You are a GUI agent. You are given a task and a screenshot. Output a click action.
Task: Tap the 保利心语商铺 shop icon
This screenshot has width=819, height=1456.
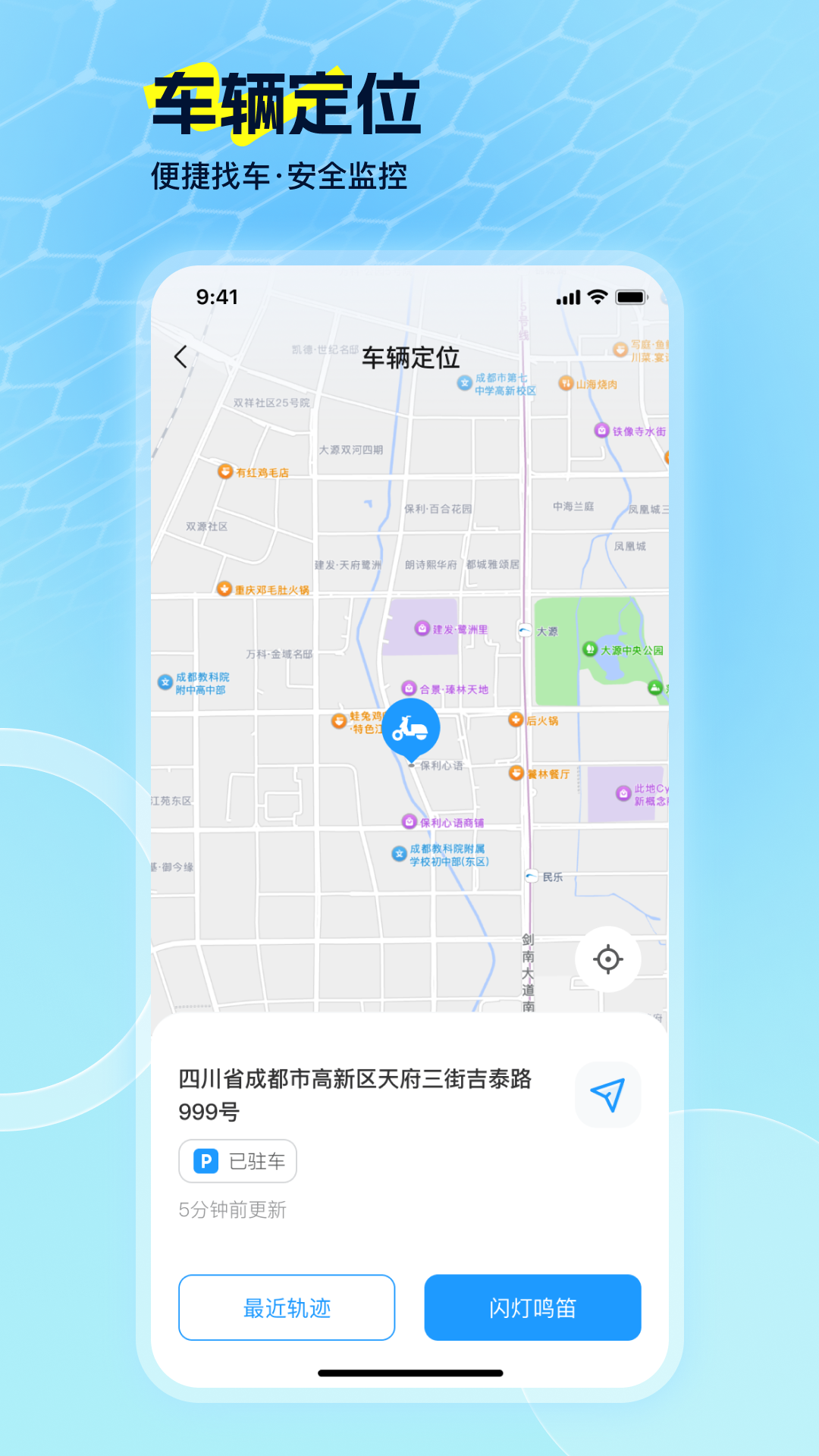pos(409,821)
